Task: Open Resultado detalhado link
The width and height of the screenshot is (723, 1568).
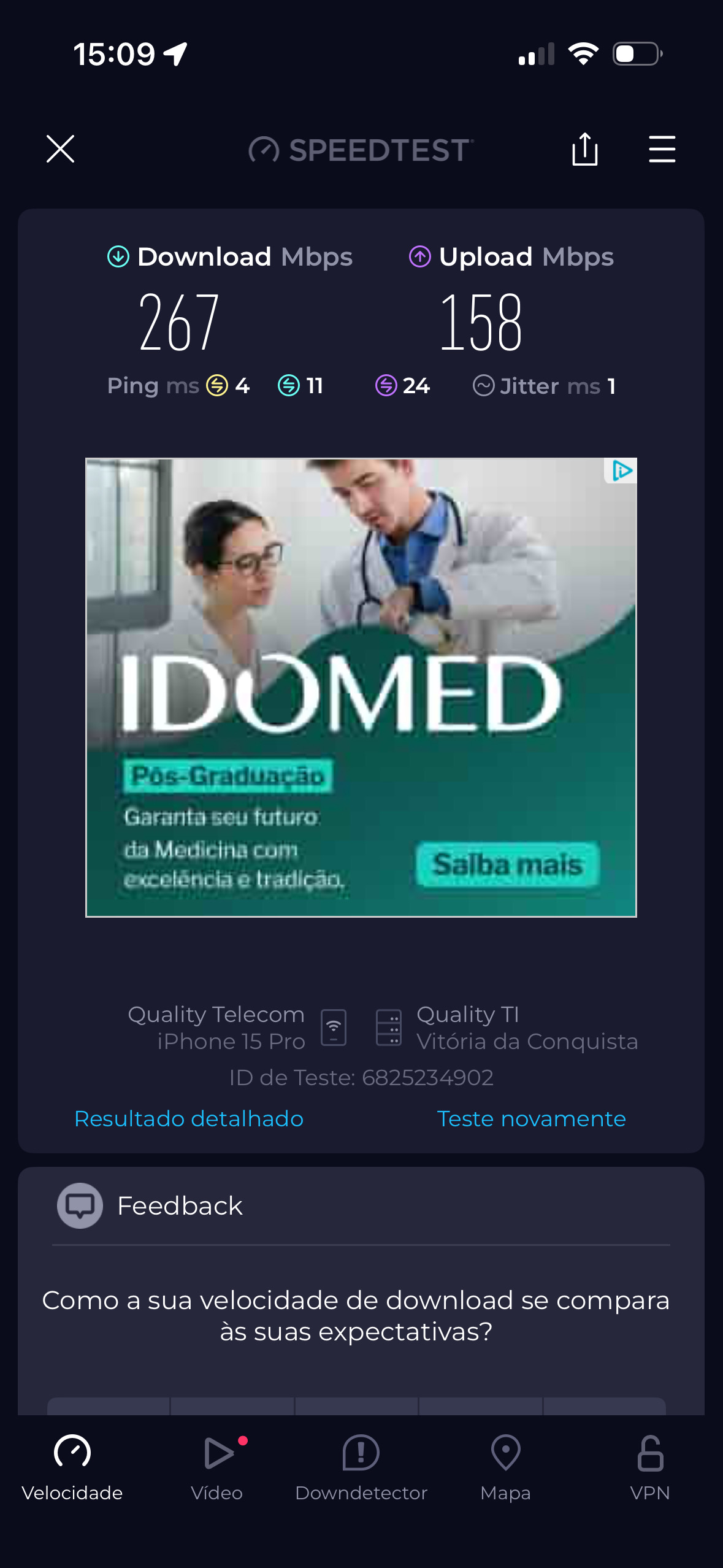Action: tap(189, 1118)
